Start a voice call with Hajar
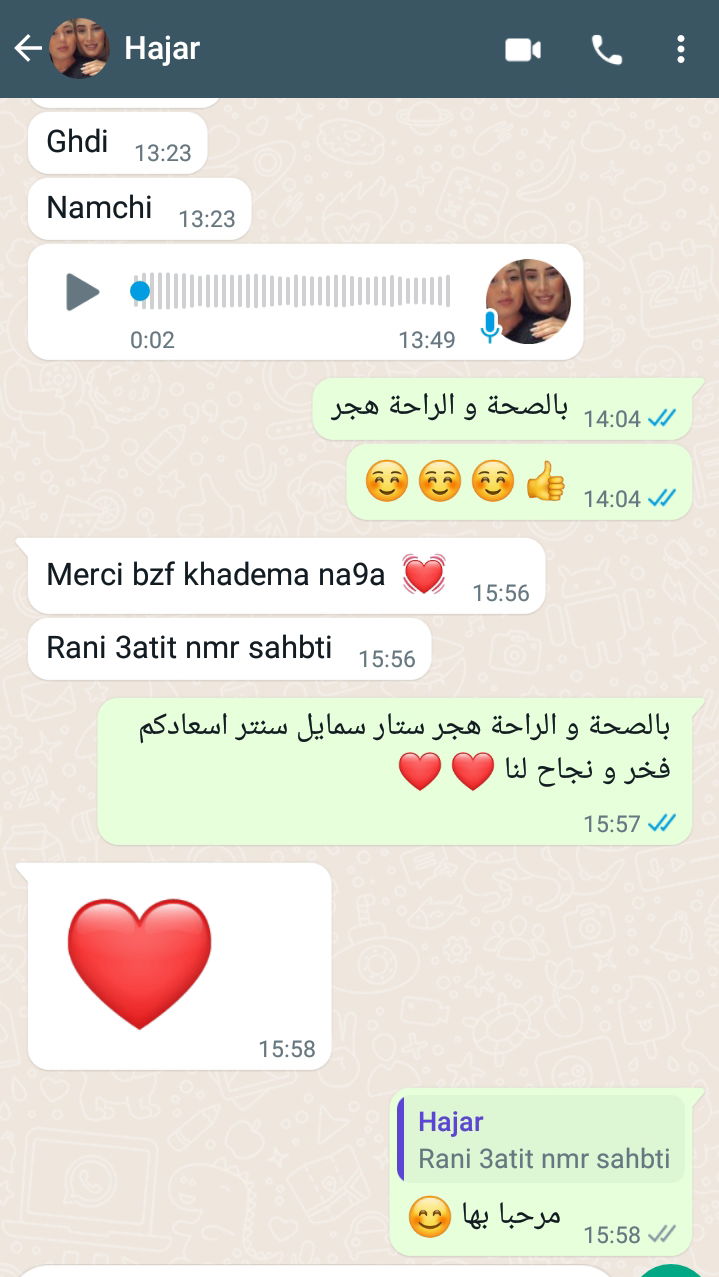 pos(606,49)
